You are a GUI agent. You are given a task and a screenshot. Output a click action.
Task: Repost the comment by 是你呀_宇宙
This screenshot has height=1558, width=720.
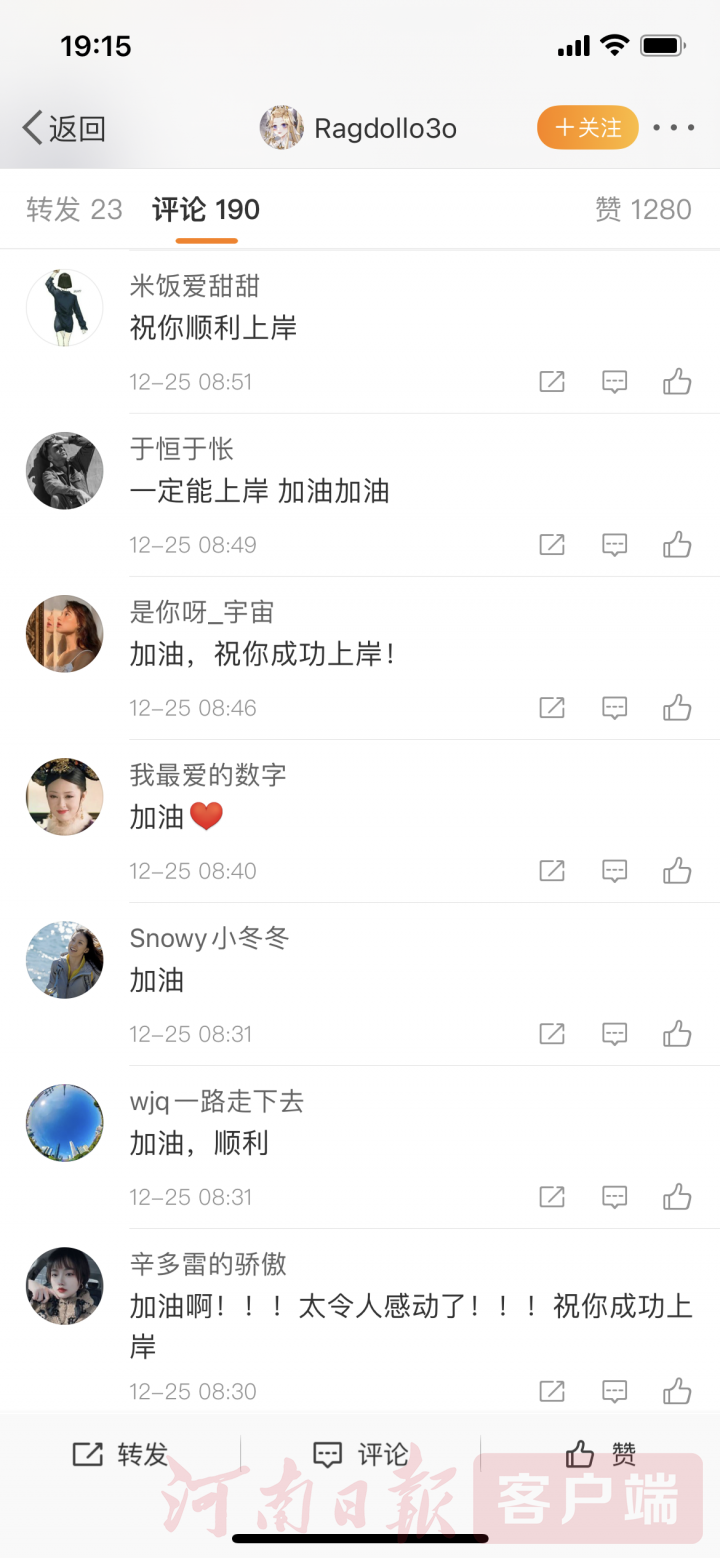[552, 708]
